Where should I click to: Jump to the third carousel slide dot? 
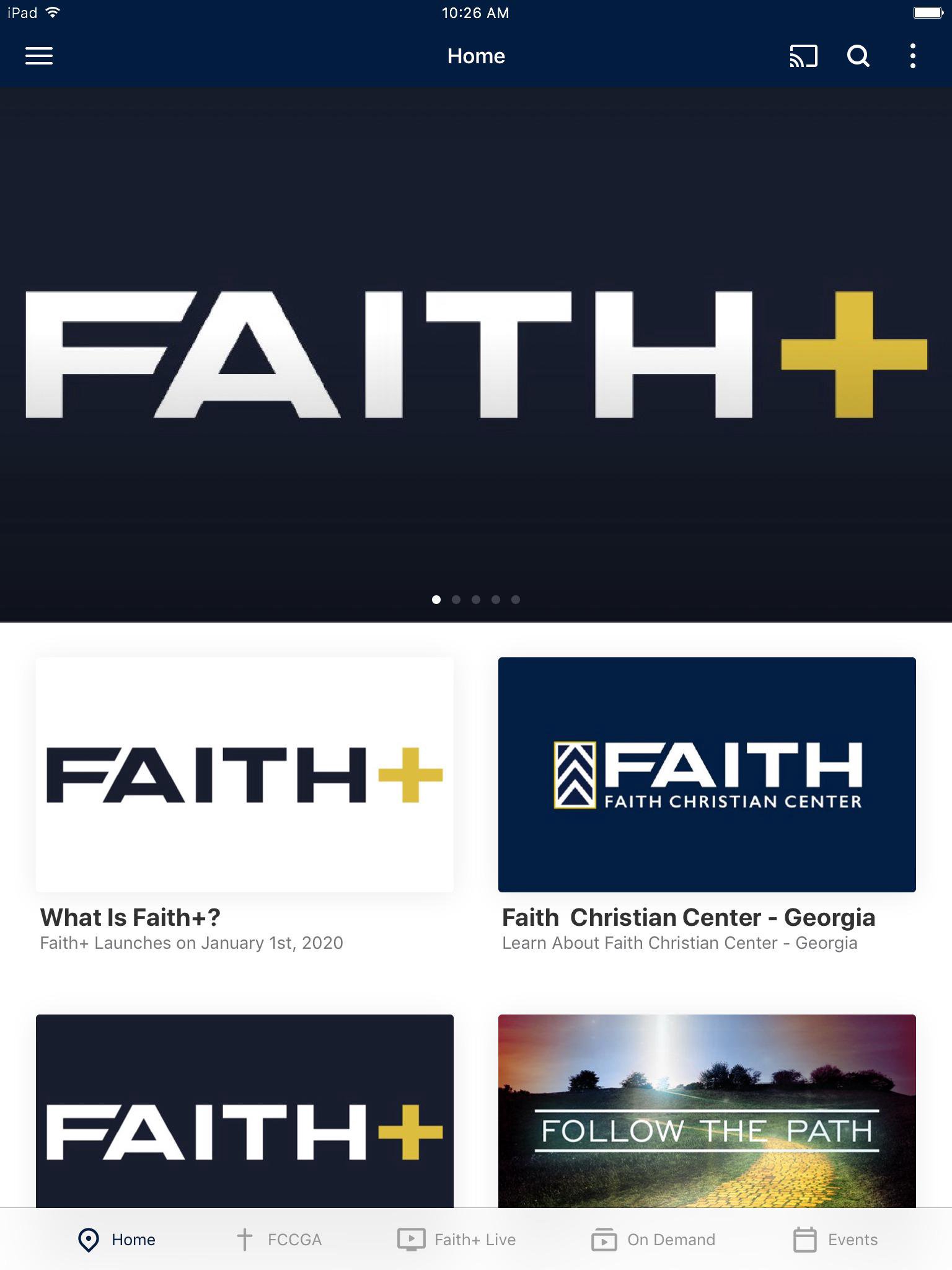(x=476, y=599)
